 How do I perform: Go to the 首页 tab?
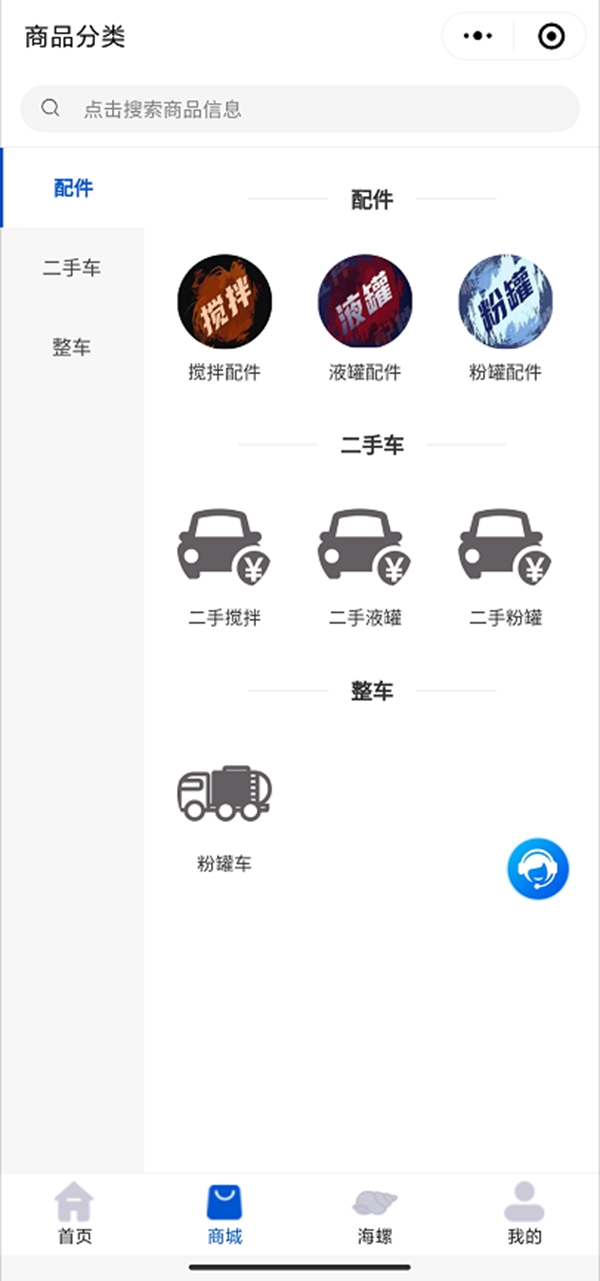pos(75,1213)
